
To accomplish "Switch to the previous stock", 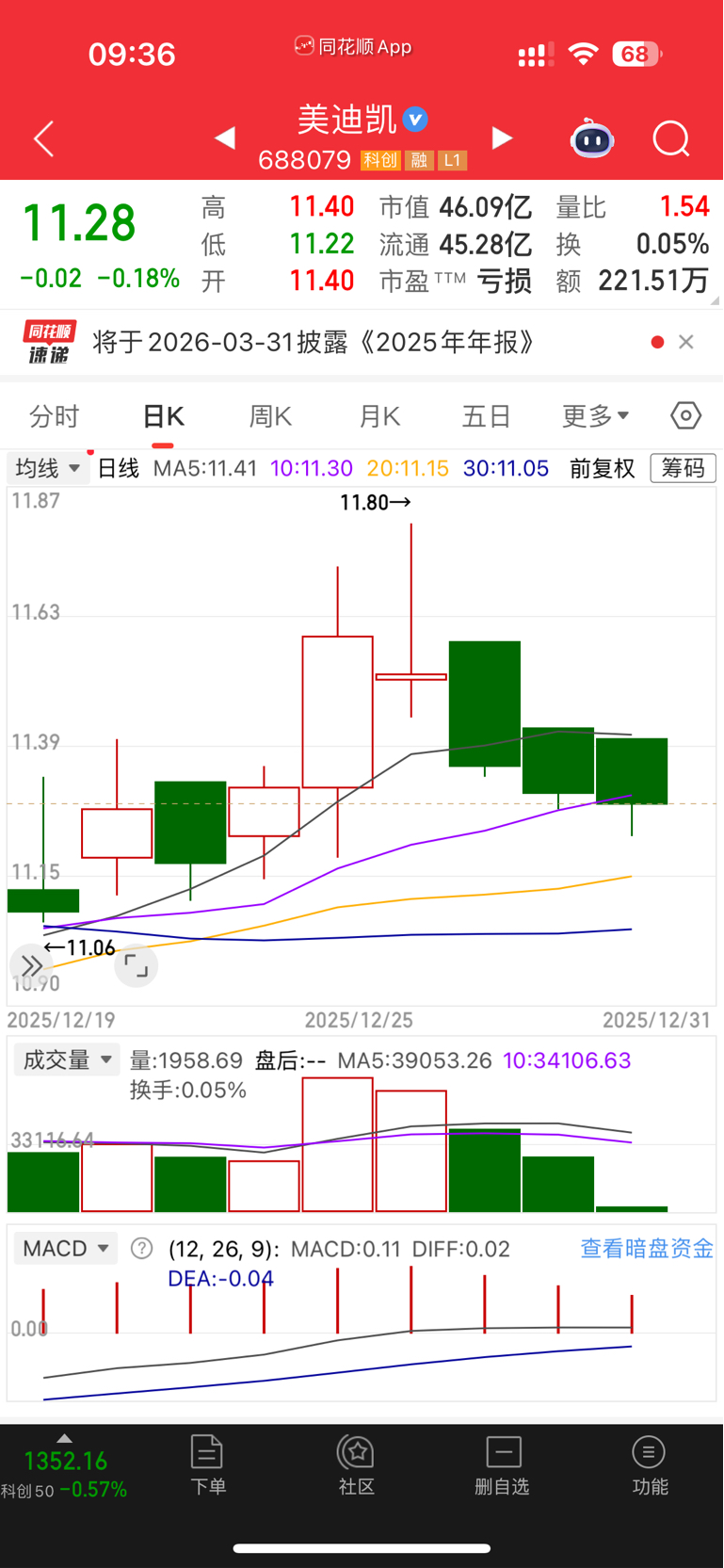I will [224, 138].
